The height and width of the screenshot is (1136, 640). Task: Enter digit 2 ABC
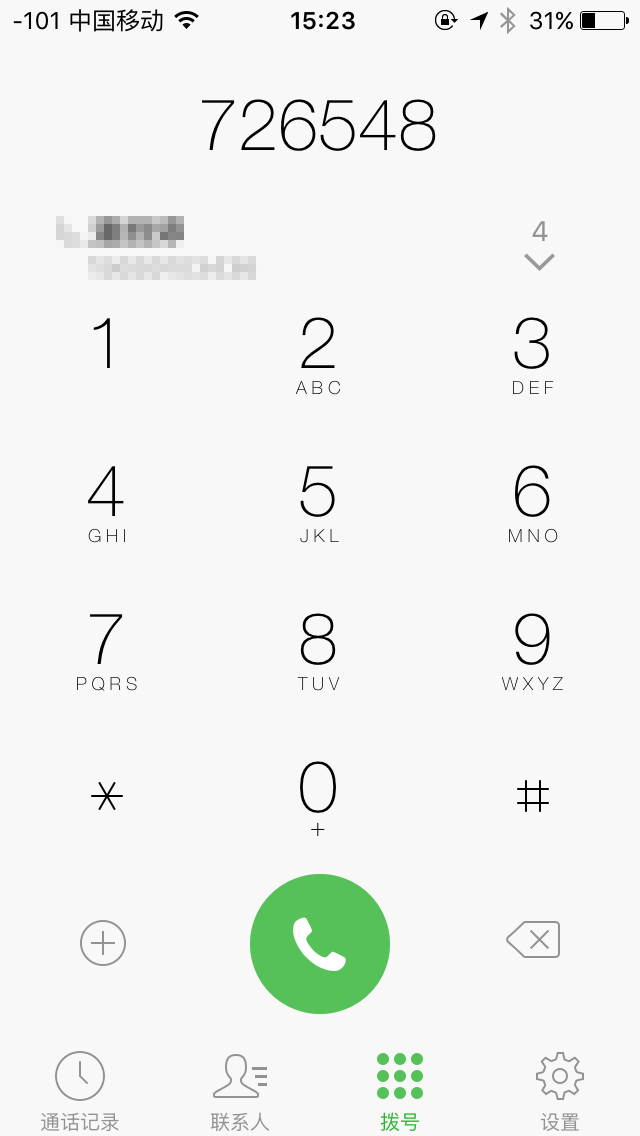(x=319, y=356)
